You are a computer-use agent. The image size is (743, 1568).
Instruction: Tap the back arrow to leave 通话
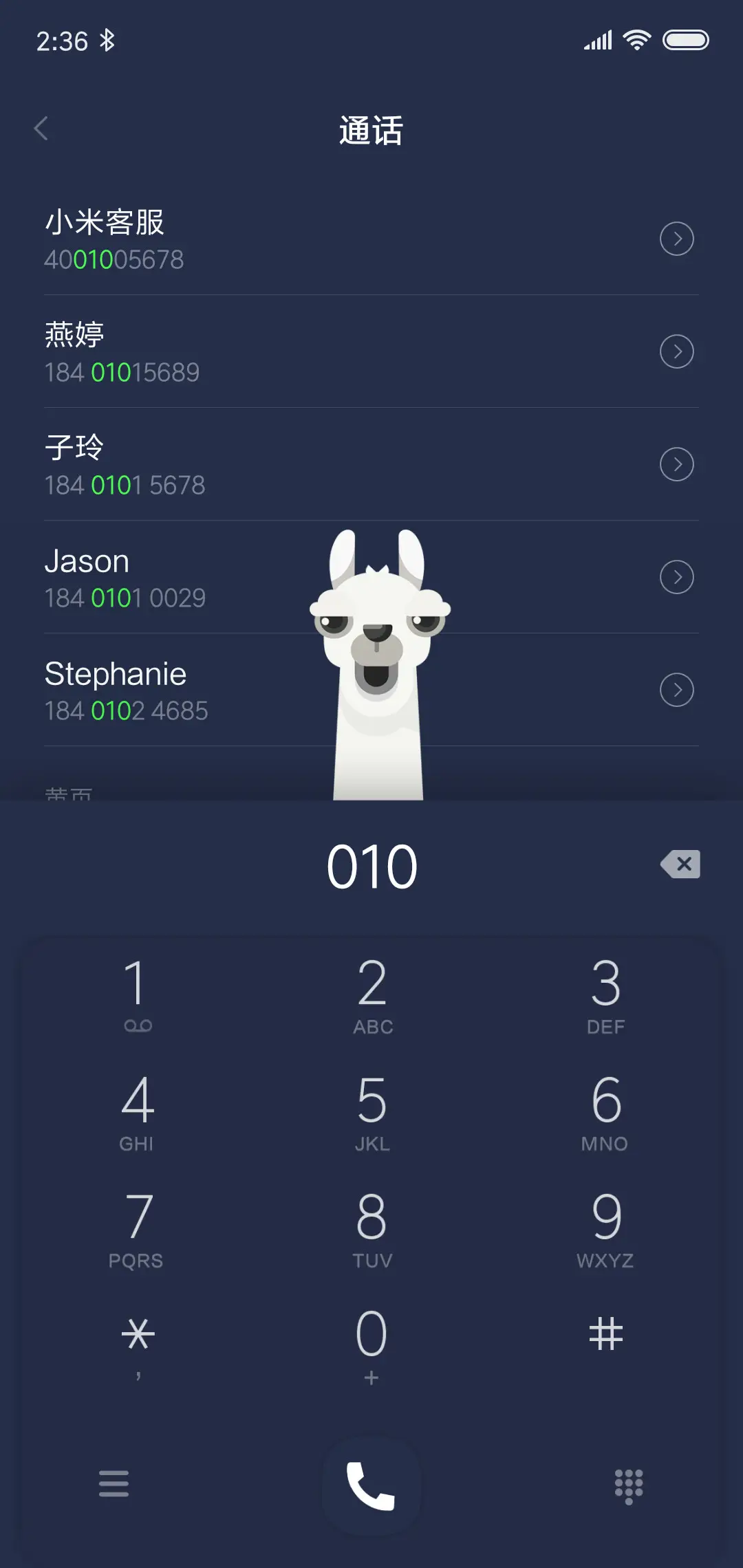pyautogui.click(x=41, y=128)
